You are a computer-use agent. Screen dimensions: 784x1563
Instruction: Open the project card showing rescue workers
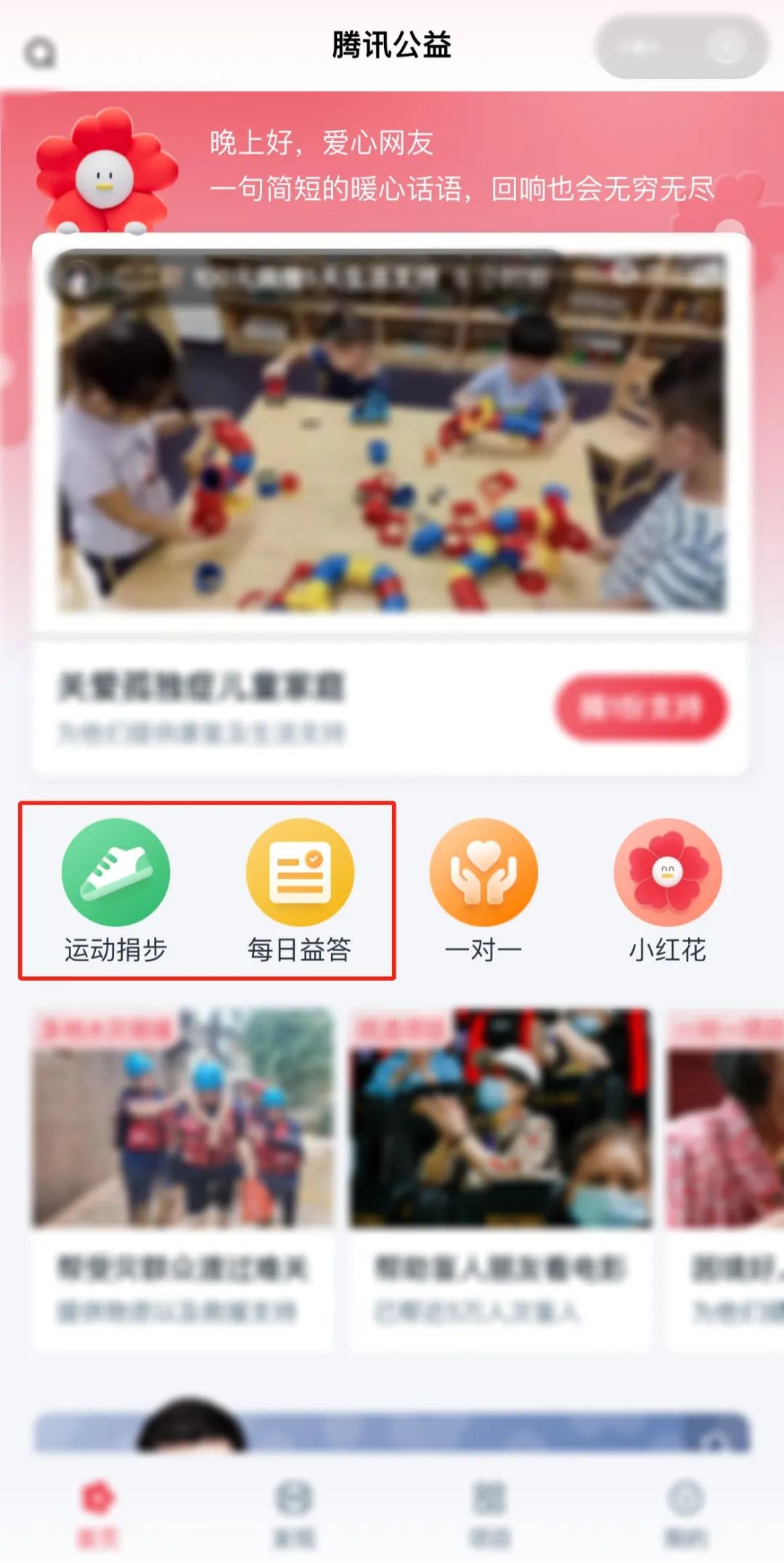click(183, 1176)
